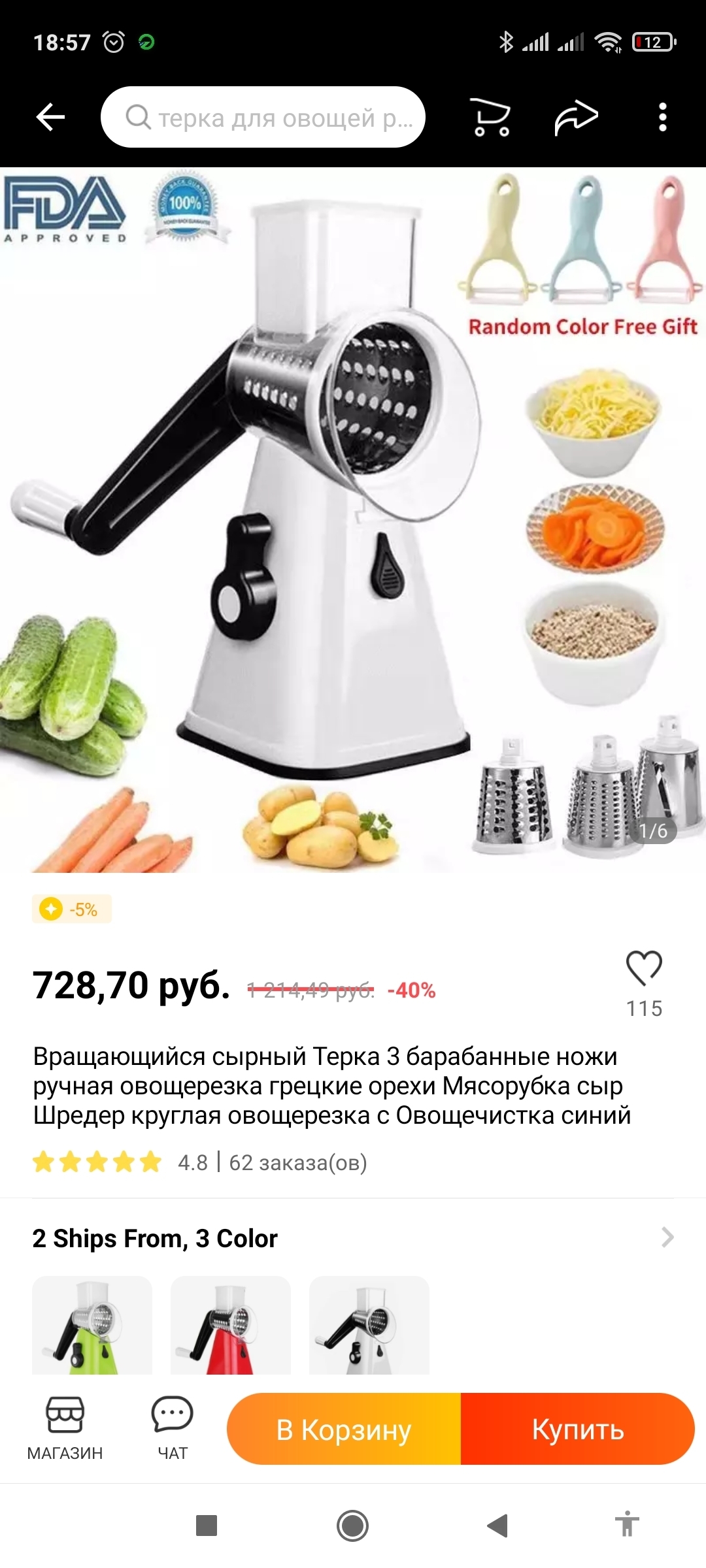Tap the system home button
This screenshot has height=1568, width=706.
(x=352, y=1526)
